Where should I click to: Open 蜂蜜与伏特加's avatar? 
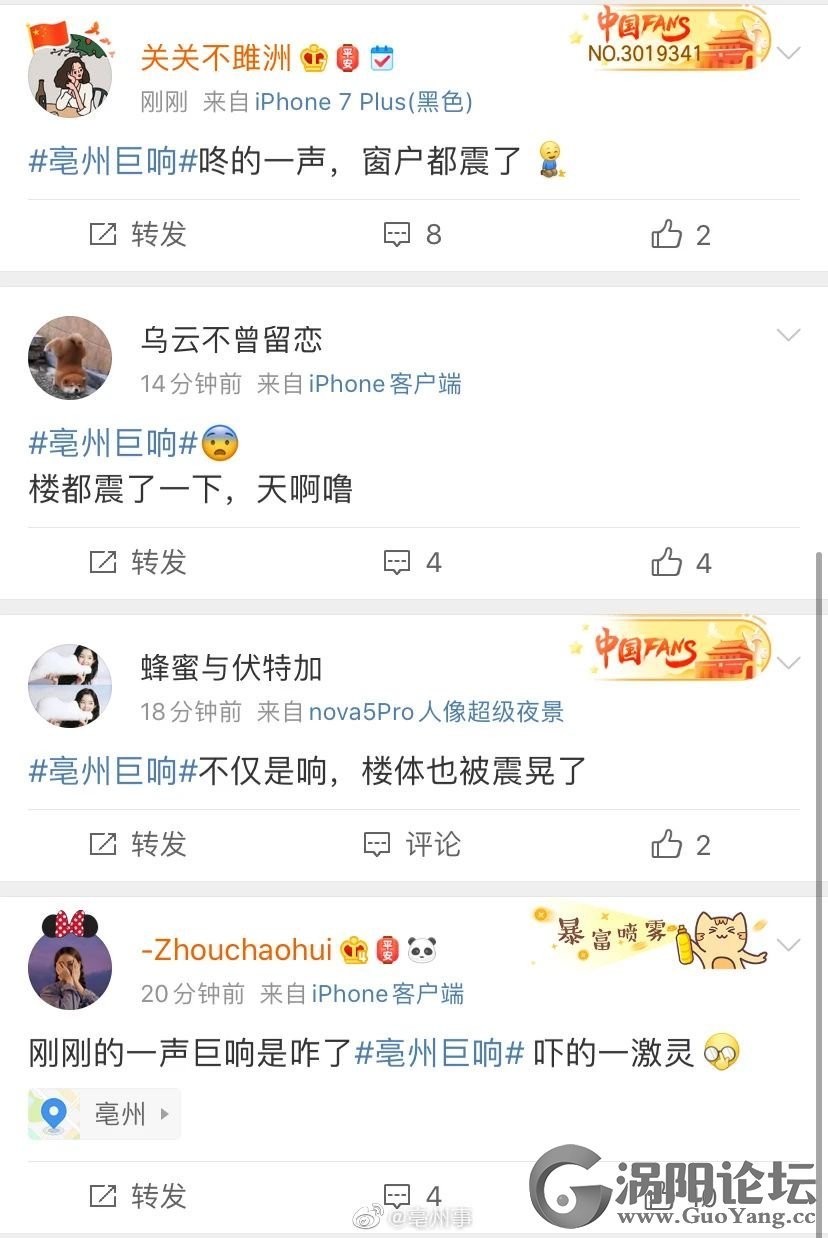pos(69,685)
